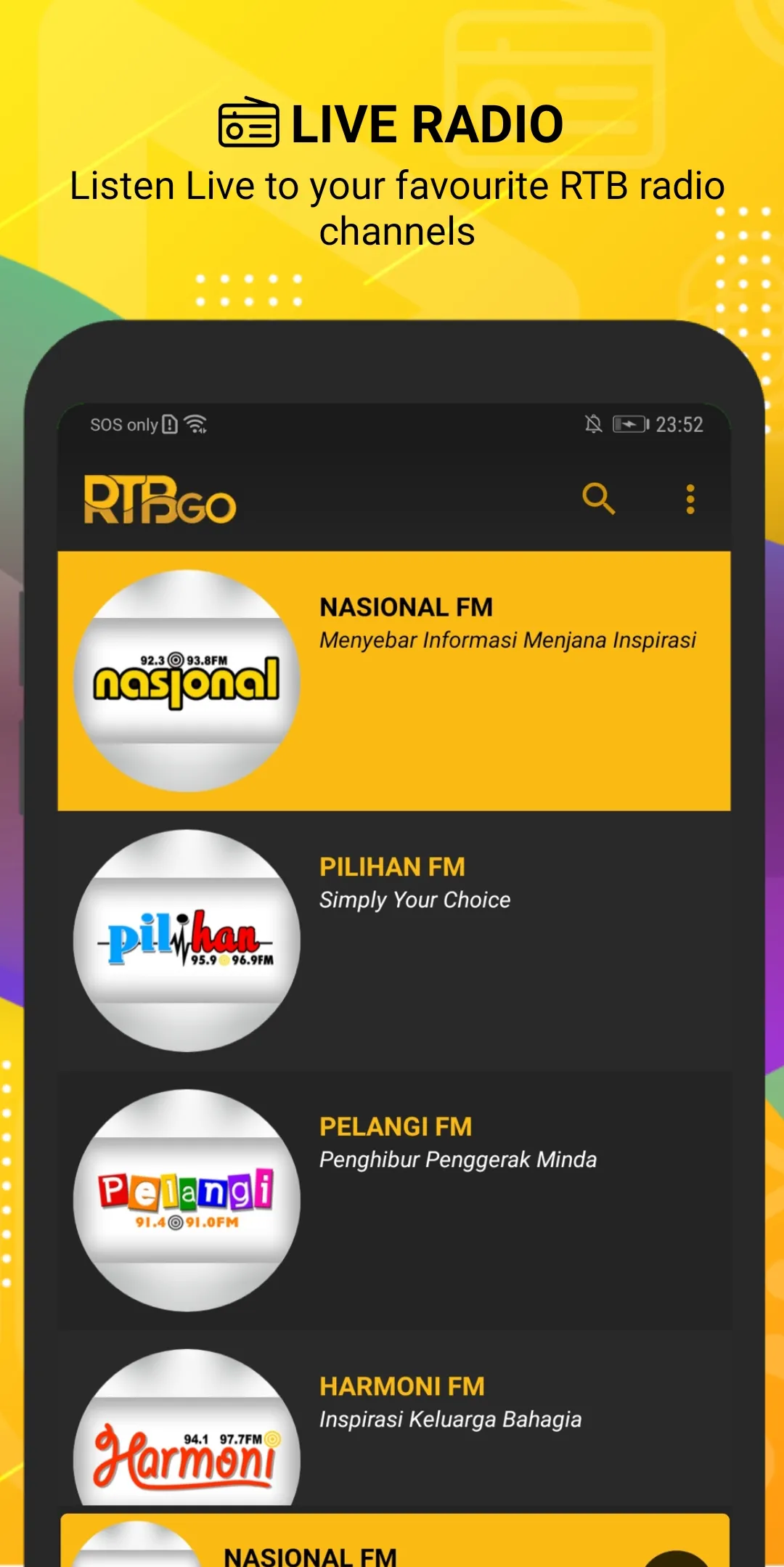Tap the Nasional FM circular station logo
The image size is (784, 1567).
[187, 681]
